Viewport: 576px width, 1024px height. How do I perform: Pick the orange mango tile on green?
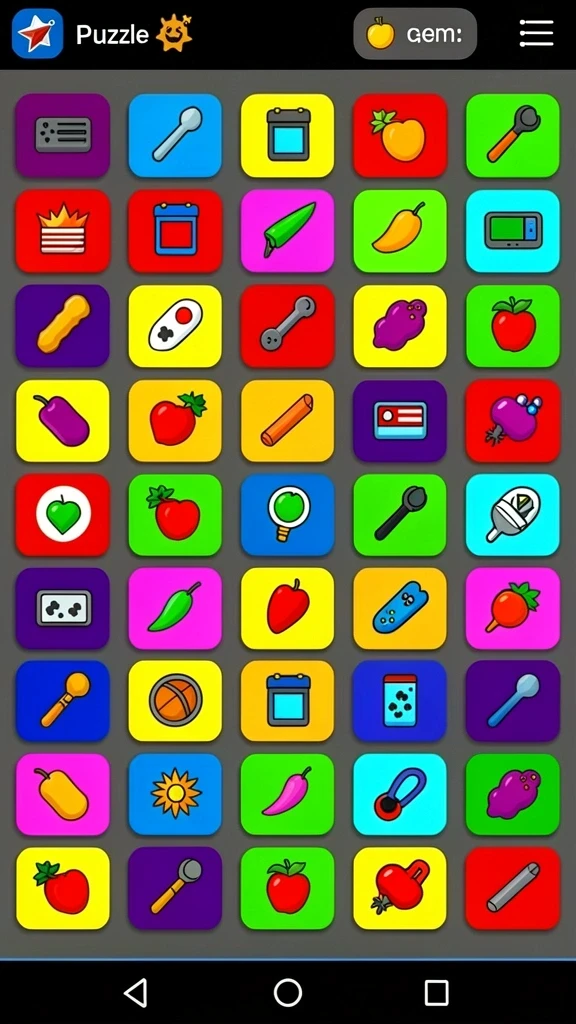(x=400, y=231)
